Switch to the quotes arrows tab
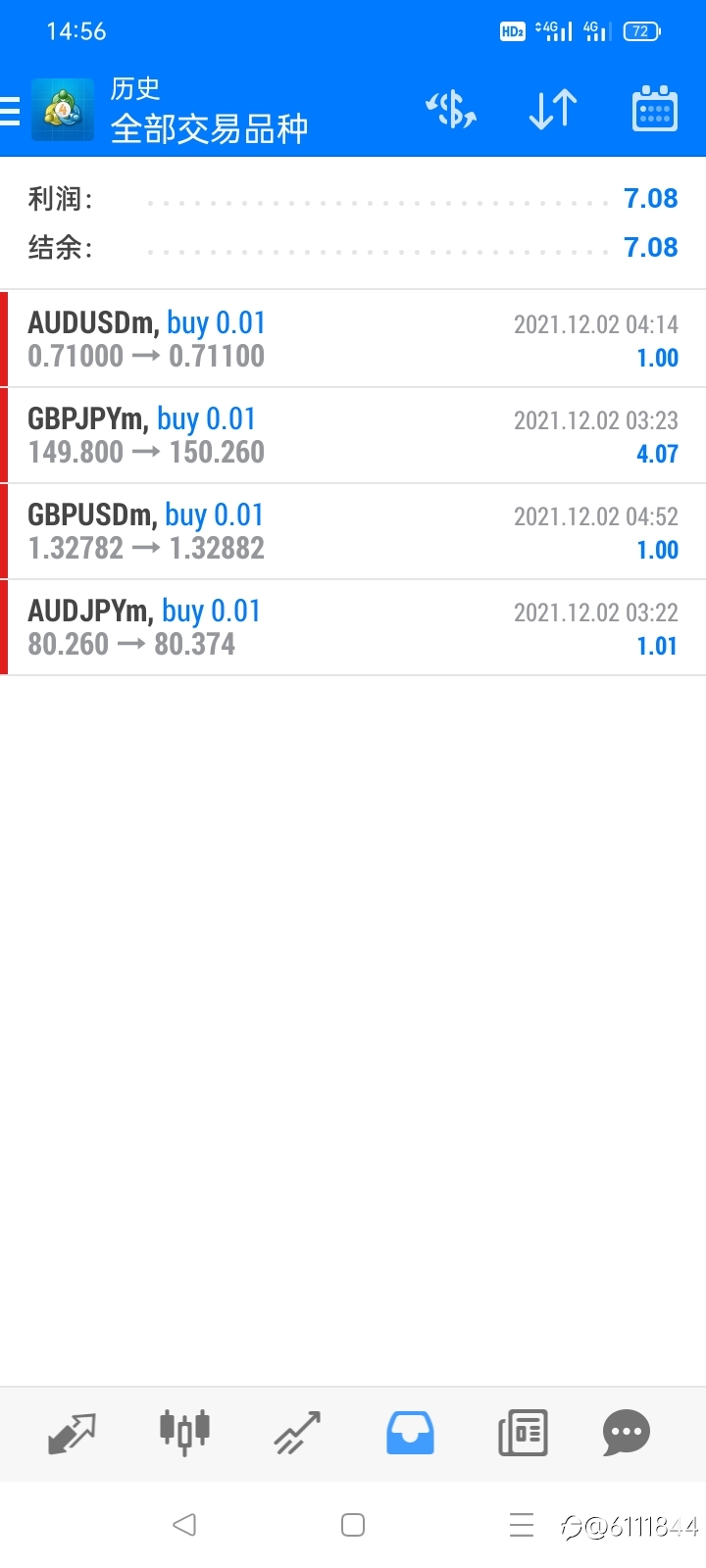The height and width of the screenshot is (1568, 706). click(x=72, y=1434)
